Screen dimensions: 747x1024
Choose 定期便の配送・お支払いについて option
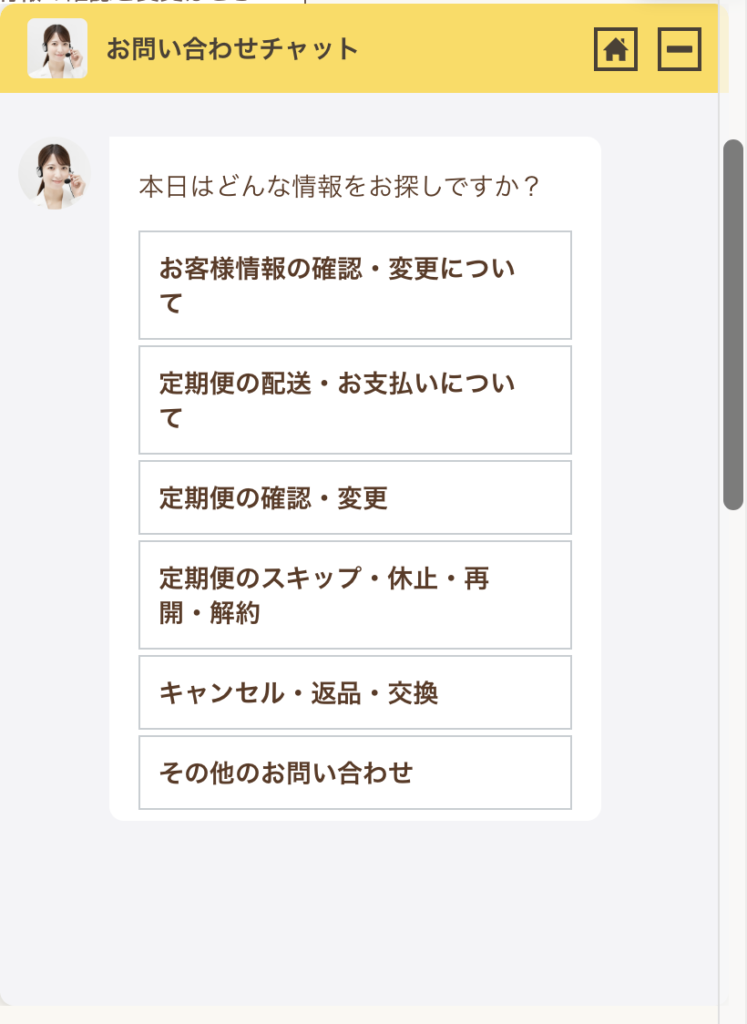tap(355, 400)
